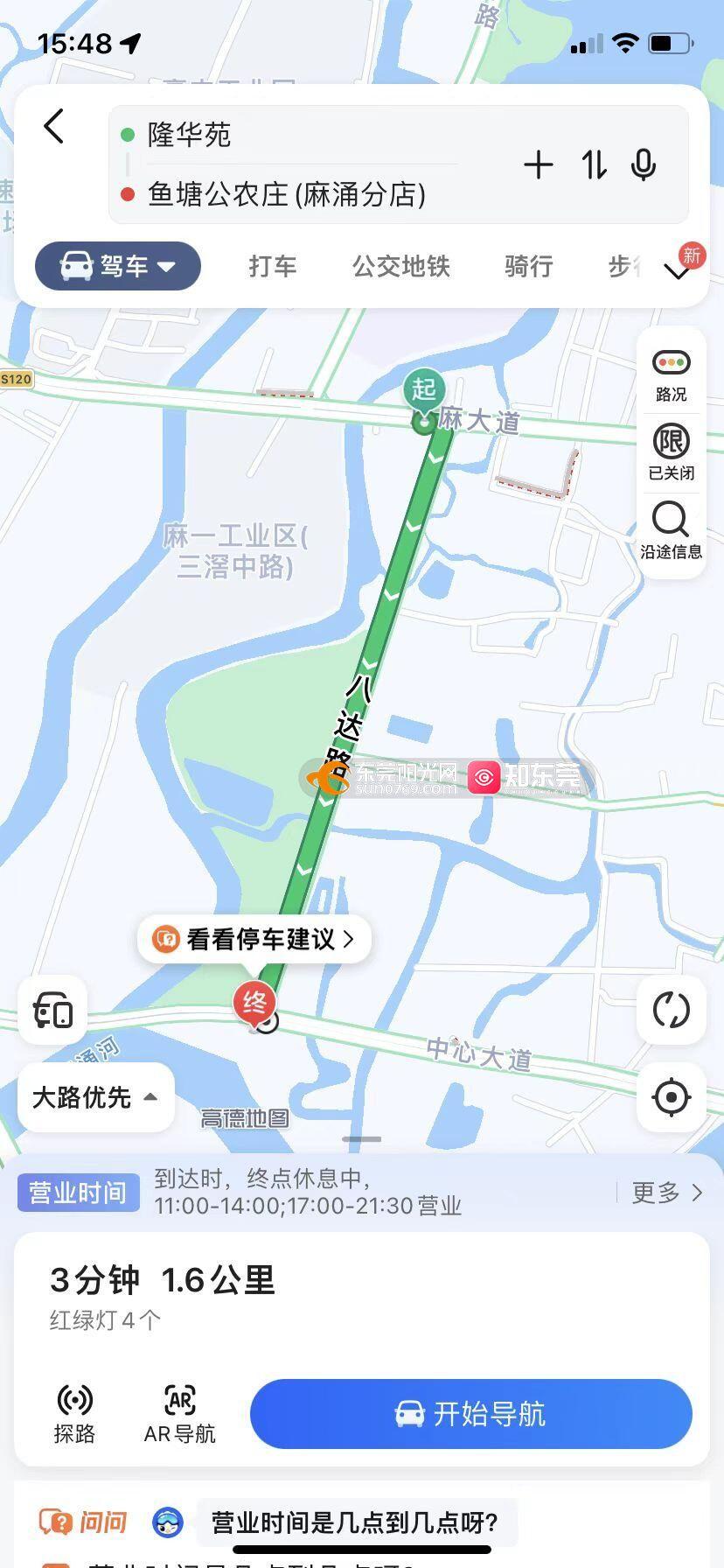Search 沿途信息 along the route
The image size is (724, 1568).
coord(671,530)
